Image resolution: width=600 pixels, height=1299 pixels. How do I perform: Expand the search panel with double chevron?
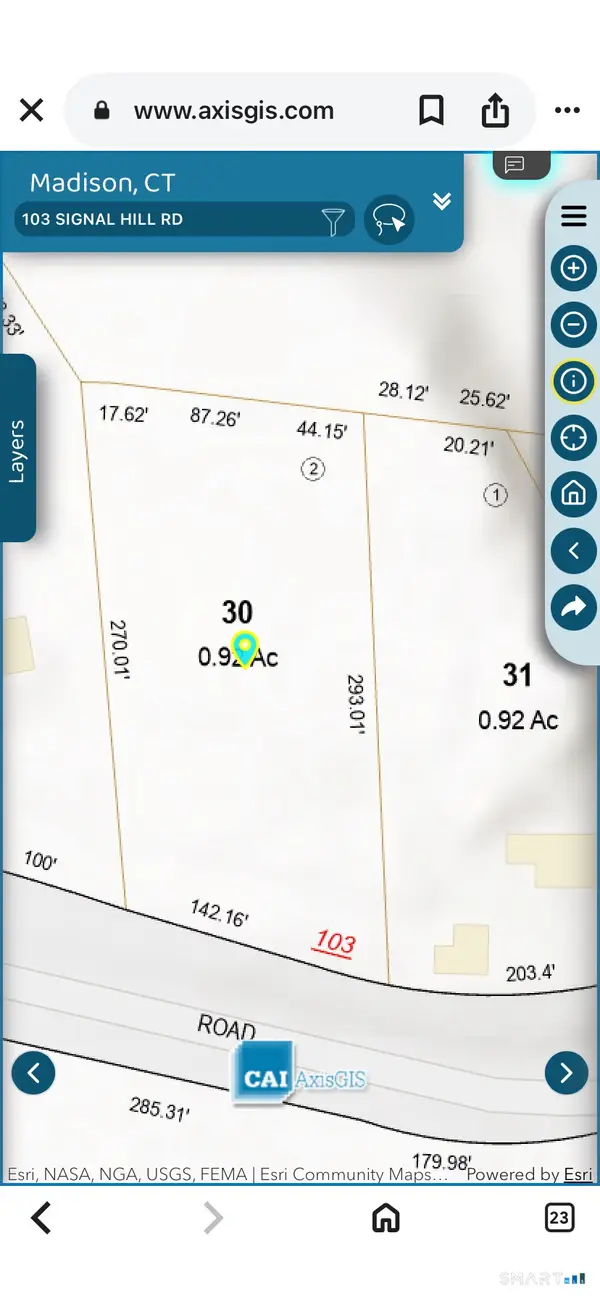pos(442,201)
